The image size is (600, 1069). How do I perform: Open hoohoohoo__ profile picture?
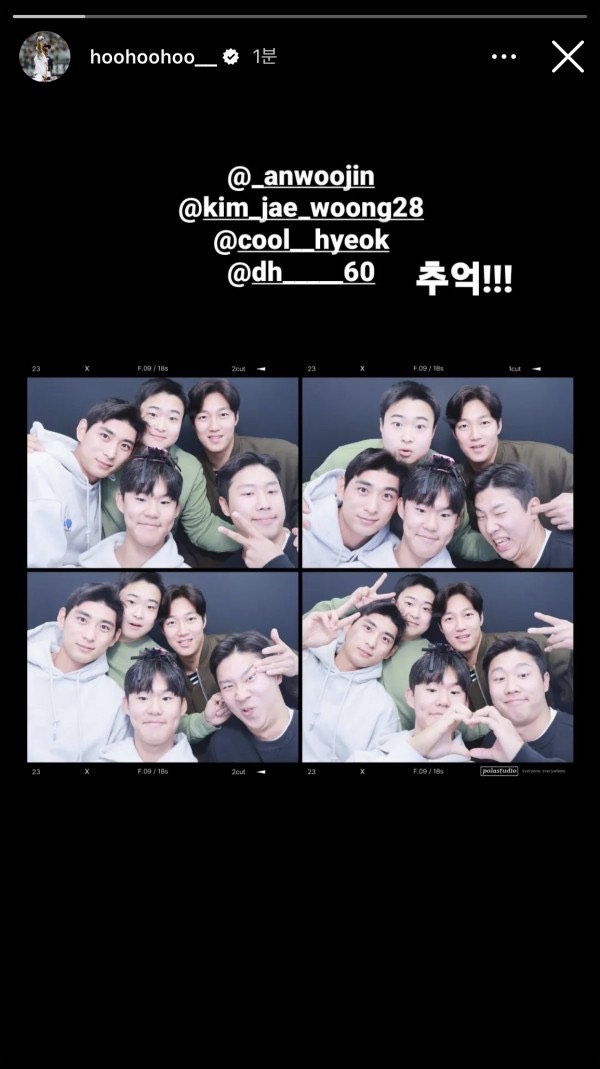click(x=45, y=57)
